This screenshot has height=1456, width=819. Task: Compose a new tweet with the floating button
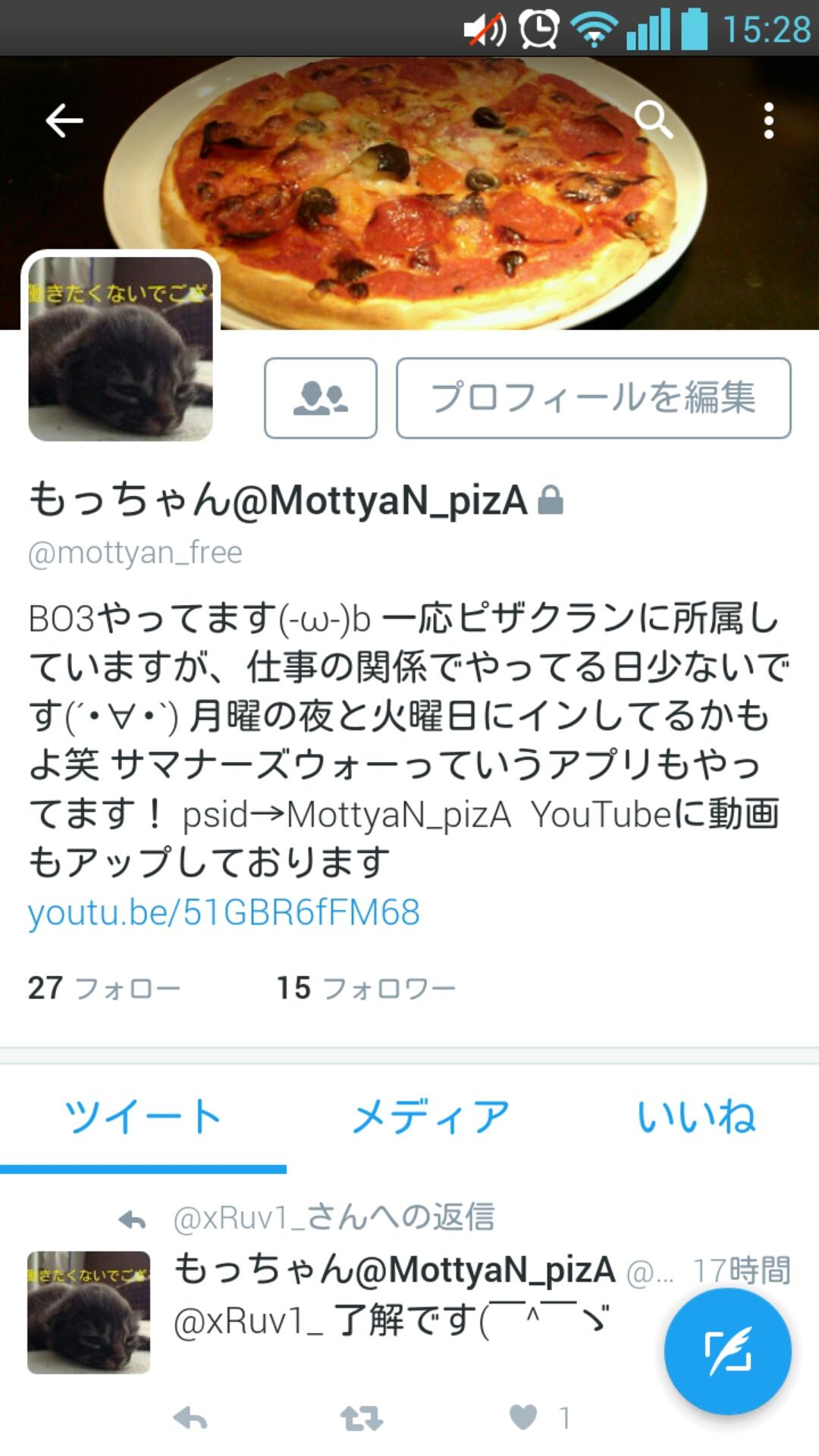click(727, 1351)
